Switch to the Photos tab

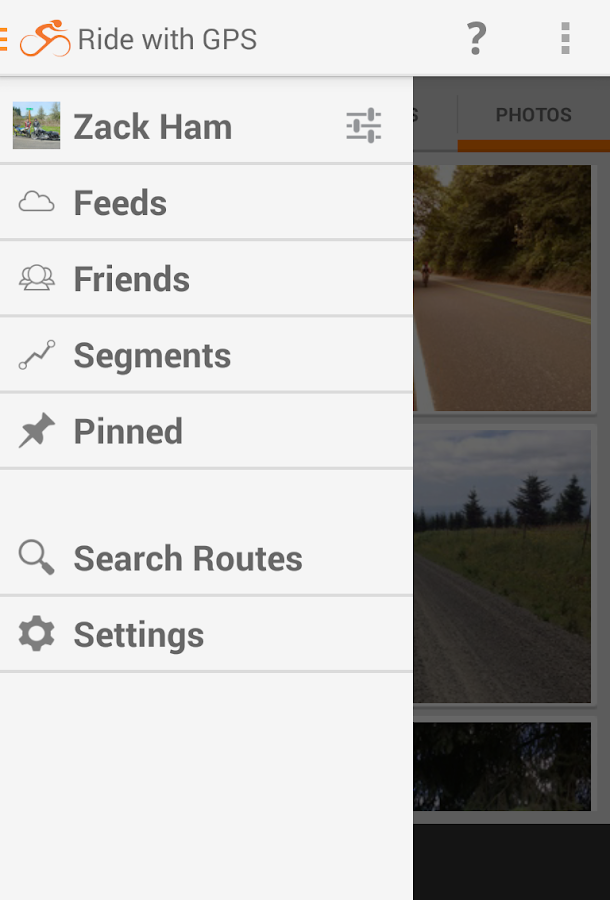coord(533,115)
